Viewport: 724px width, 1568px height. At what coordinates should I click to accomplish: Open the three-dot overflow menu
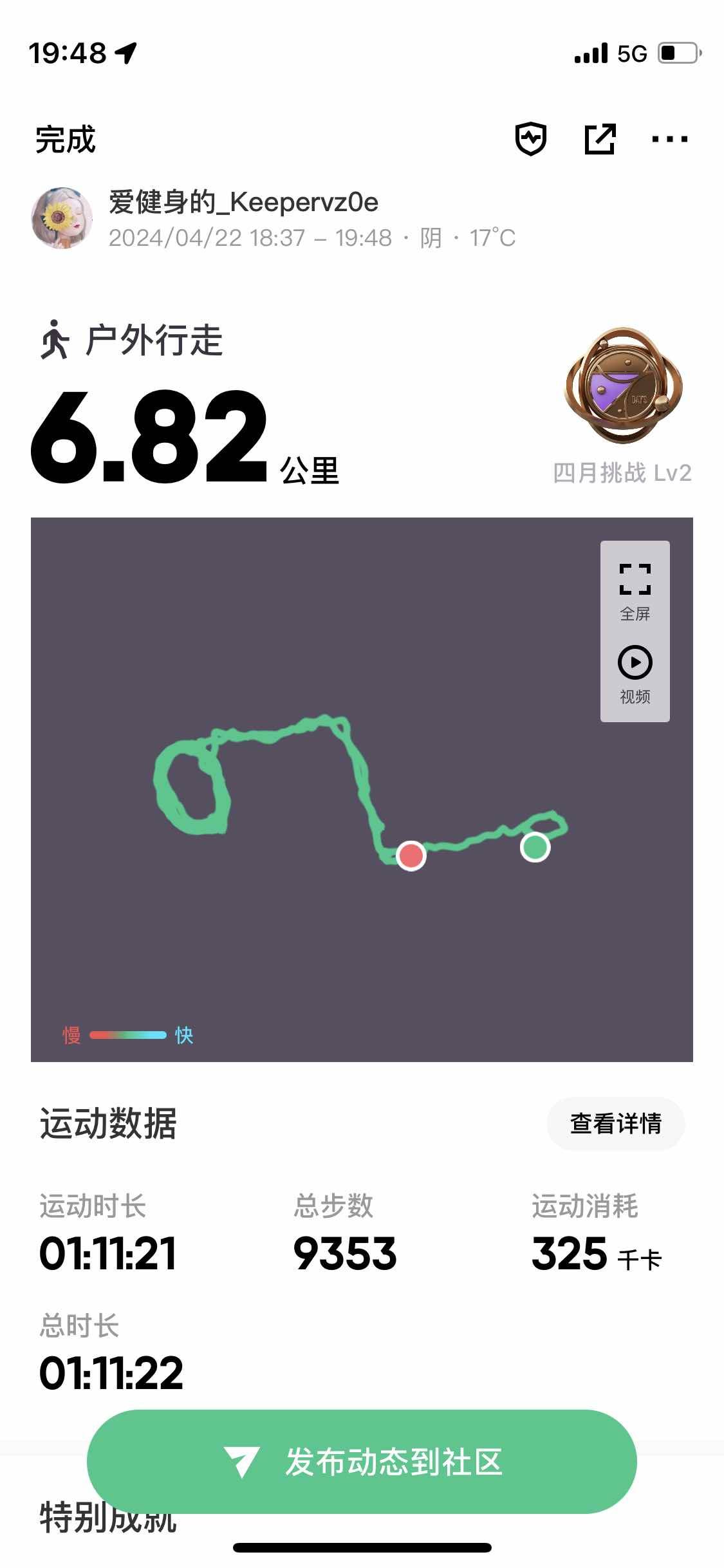(x=669, y=139)
